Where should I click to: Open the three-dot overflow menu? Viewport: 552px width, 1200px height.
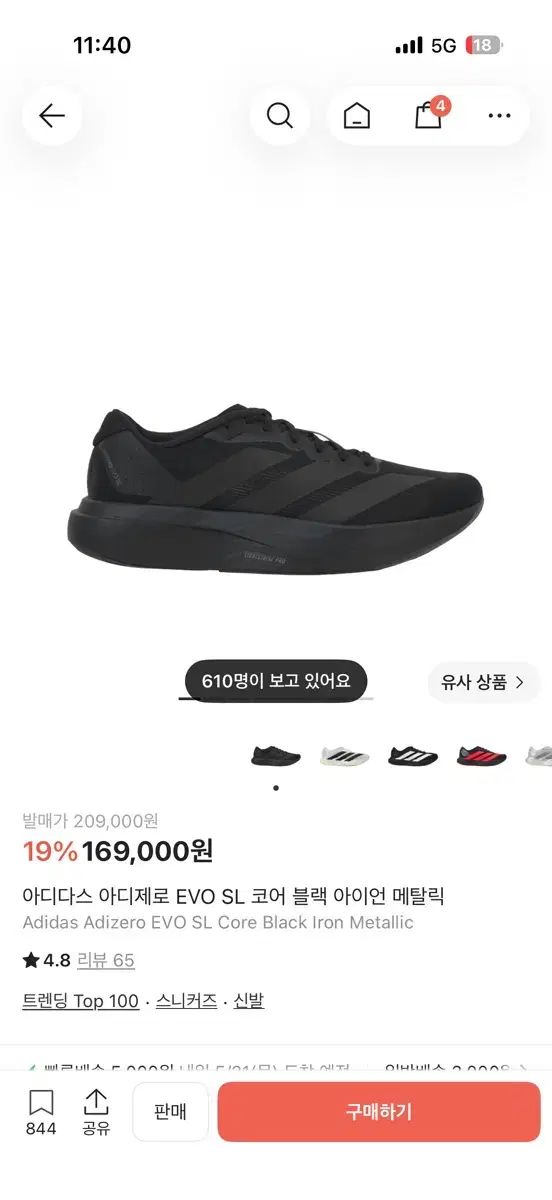[499, 116]
